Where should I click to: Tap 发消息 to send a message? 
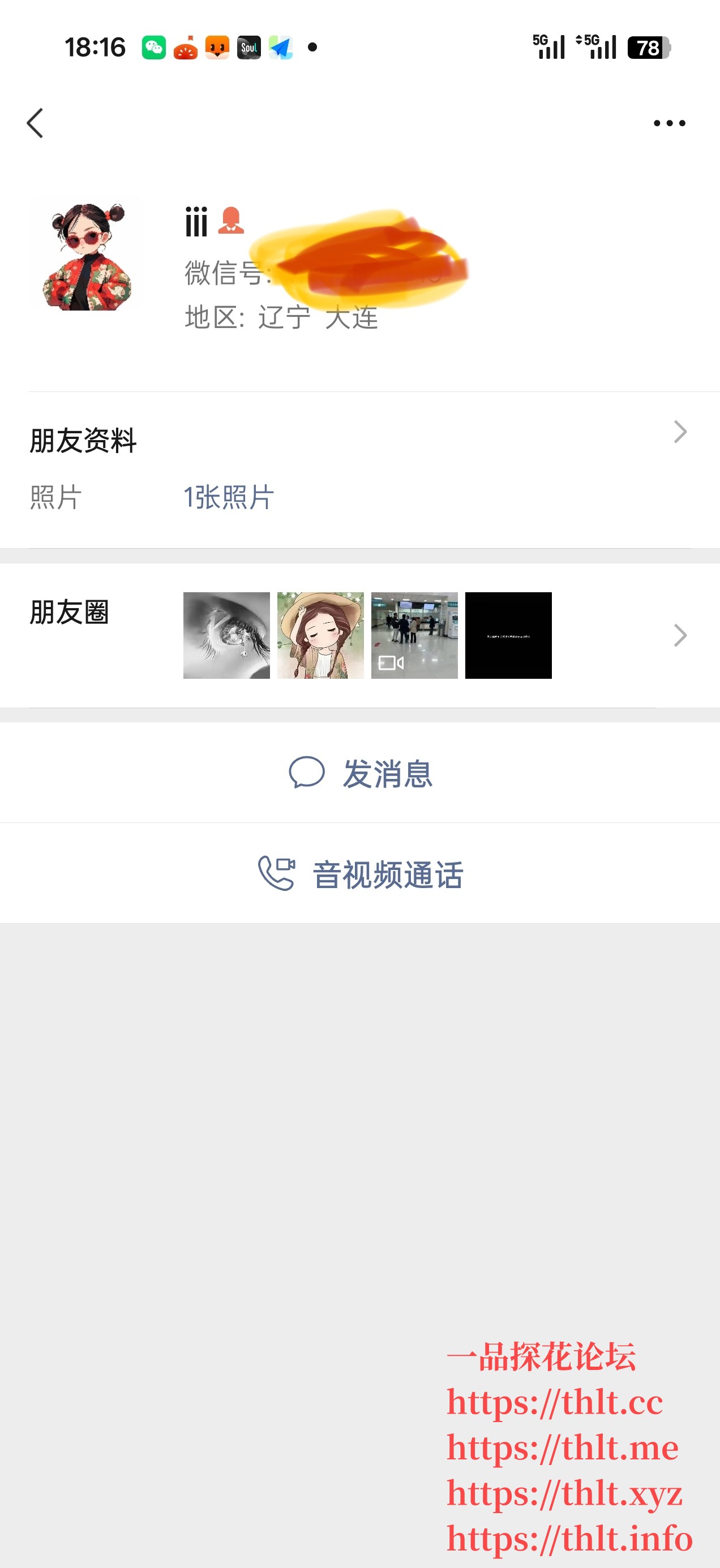click(x=360, y=773)
